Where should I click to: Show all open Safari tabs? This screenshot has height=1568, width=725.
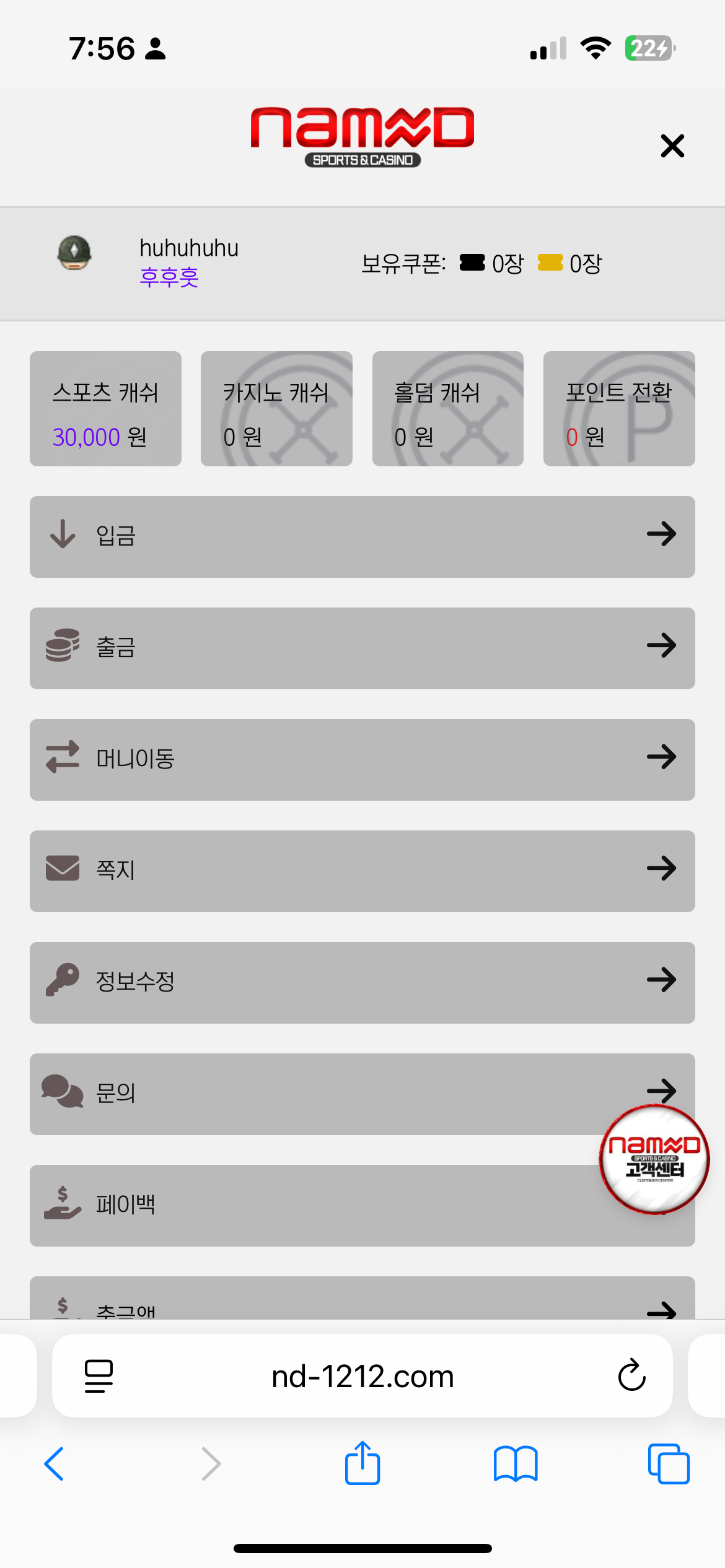coord(669,1464)
